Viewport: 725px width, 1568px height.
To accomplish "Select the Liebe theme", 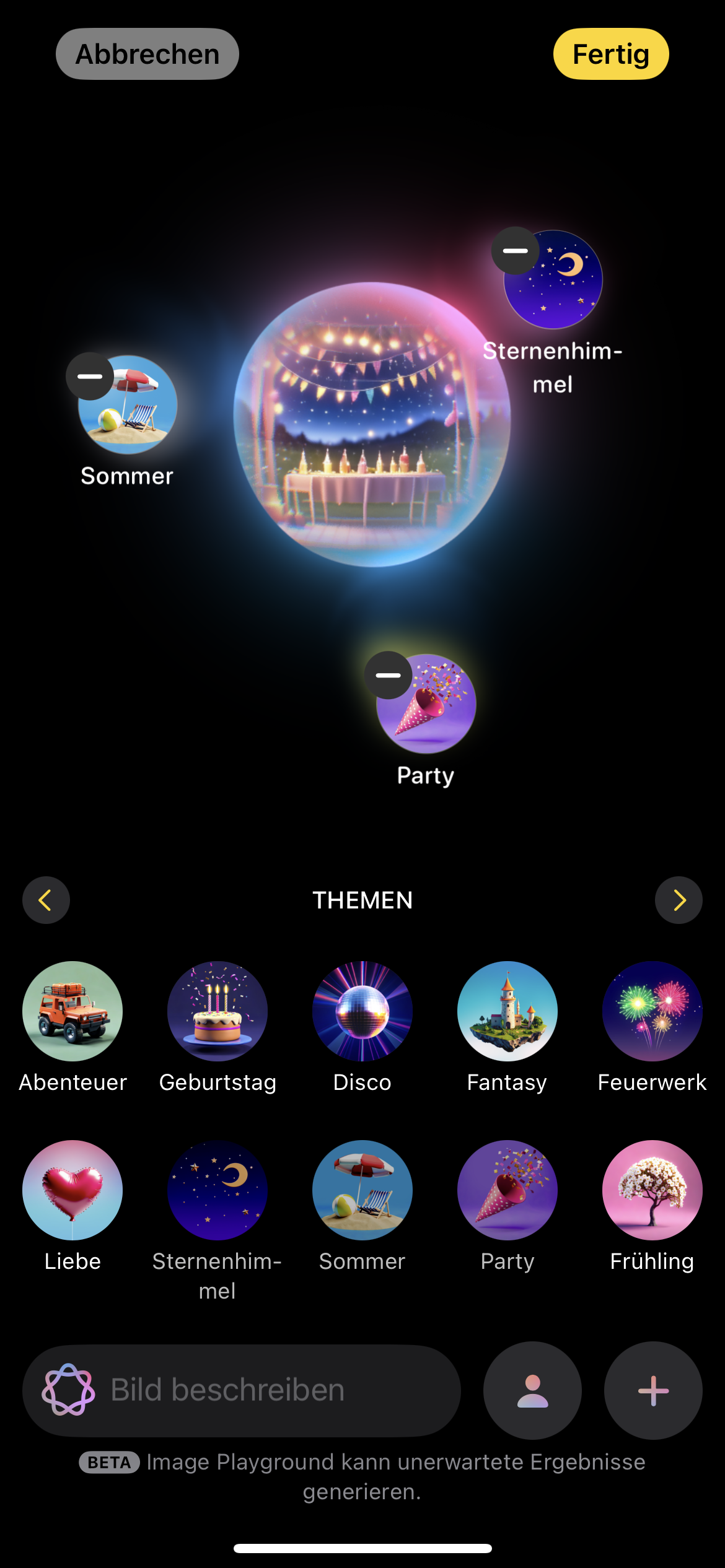I will tap(72, 1190).
